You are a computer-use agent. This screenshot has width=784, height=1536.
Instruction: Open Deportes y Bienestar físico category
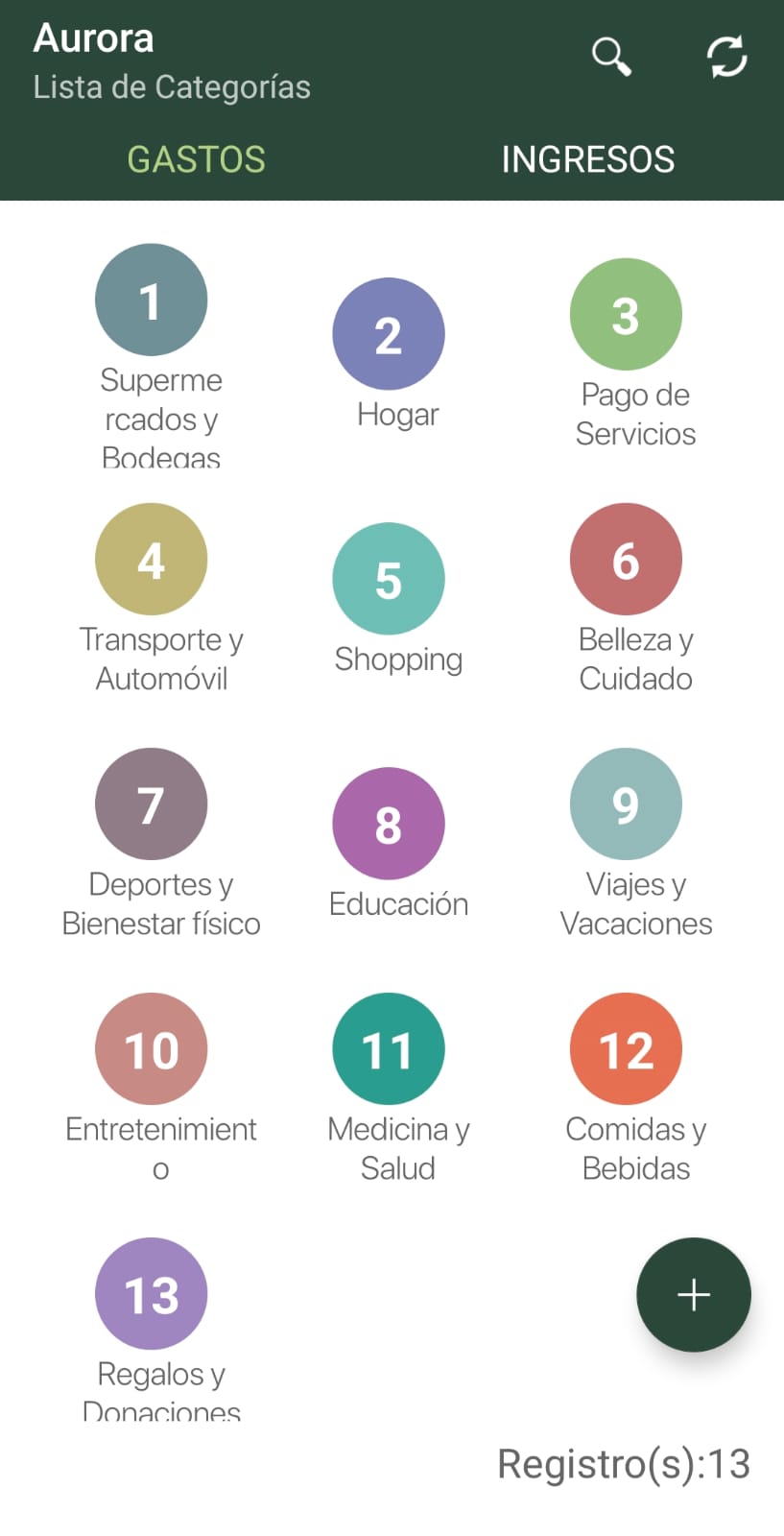pos(152,804)
